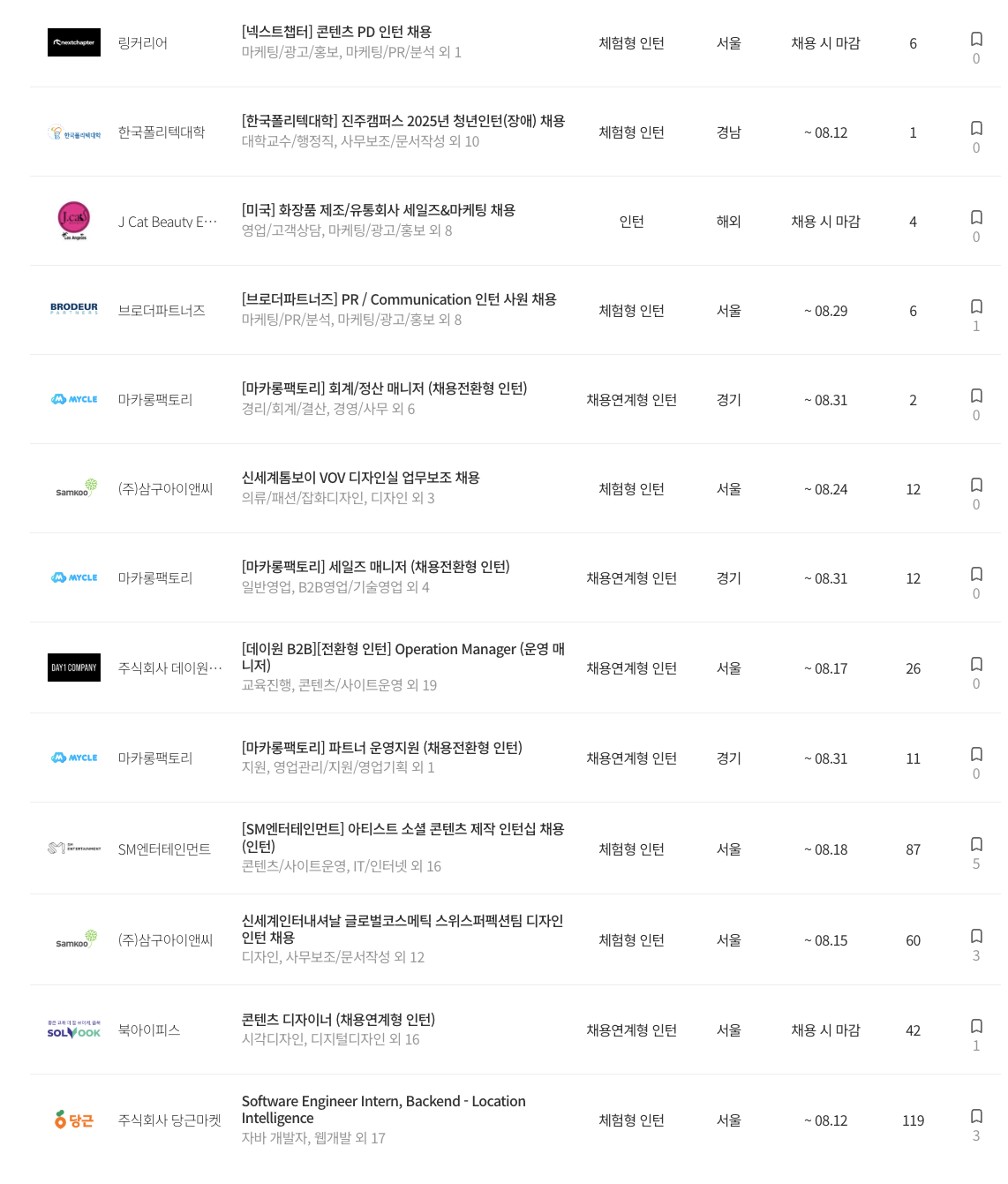
Task: Open 마카롱팩토리 세일즈 매니저 listing
Action: 375,567
